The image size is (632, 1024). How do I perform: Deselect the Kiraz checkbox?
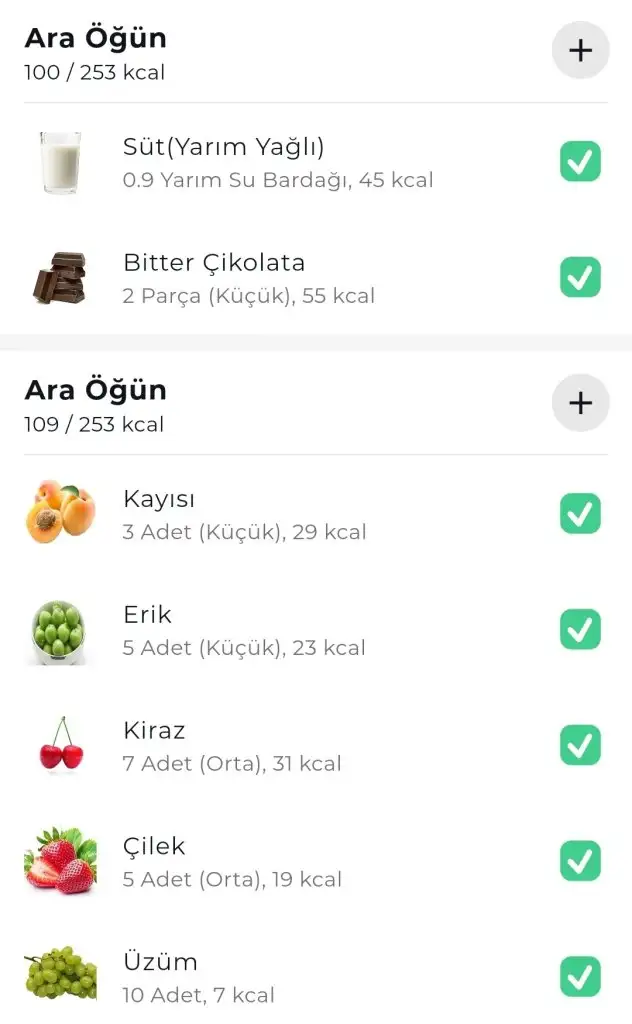580,745
